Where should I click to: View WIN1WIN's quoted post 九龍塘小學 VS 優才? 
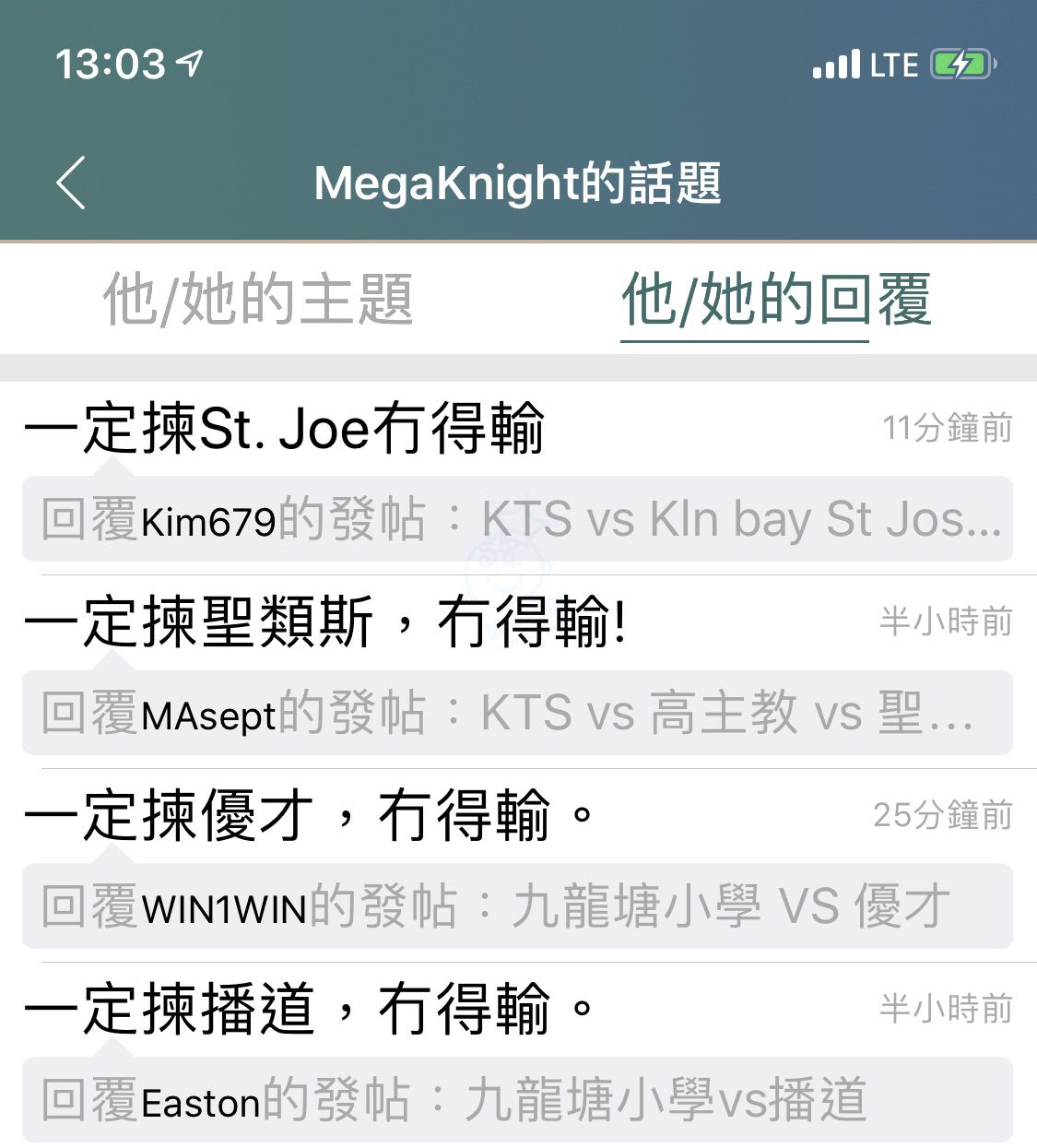point(518,906)
